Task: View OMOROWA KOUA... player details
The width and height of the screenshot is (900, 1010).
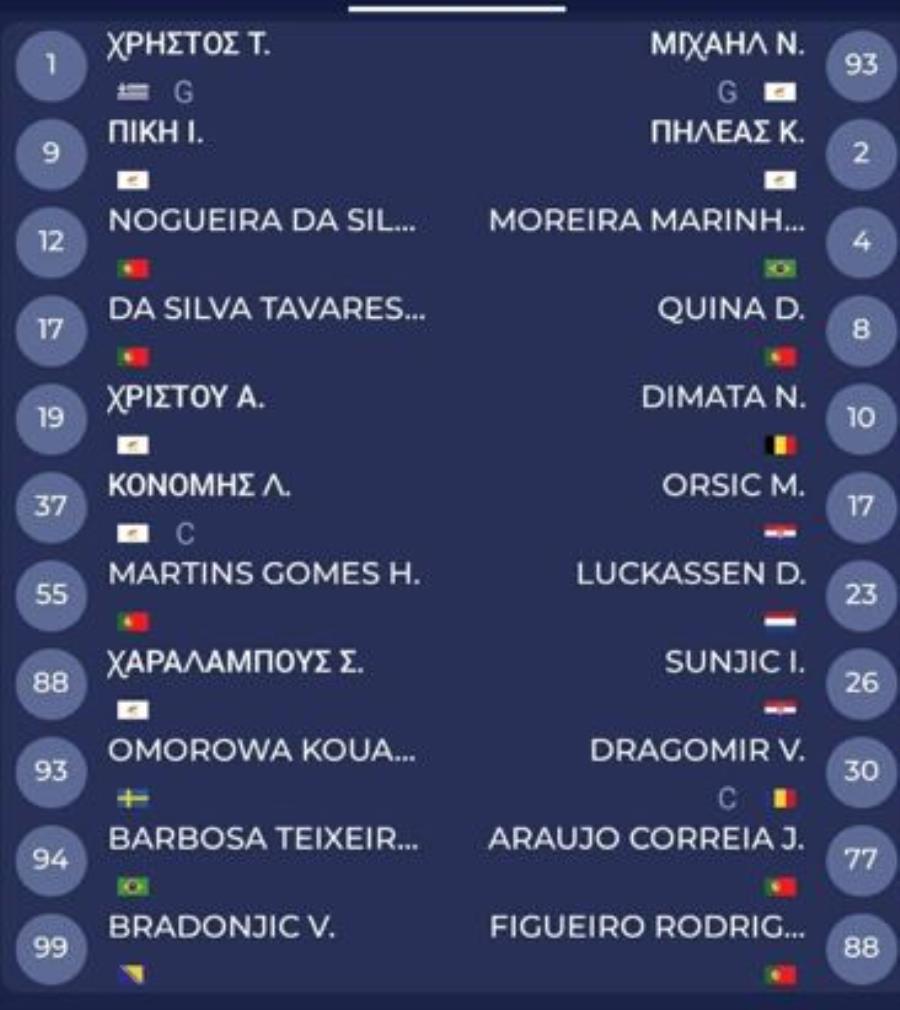Action: tap(260, 751)
